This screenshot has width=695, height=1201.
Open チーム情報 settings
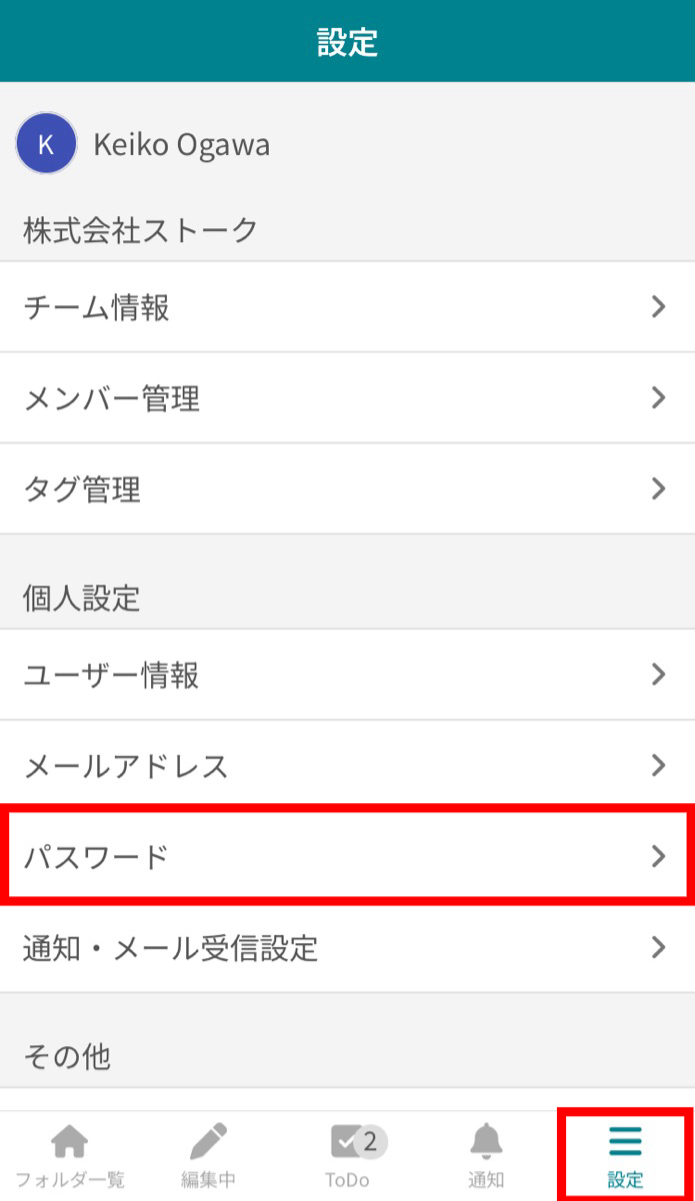click(x=347, y=307)
